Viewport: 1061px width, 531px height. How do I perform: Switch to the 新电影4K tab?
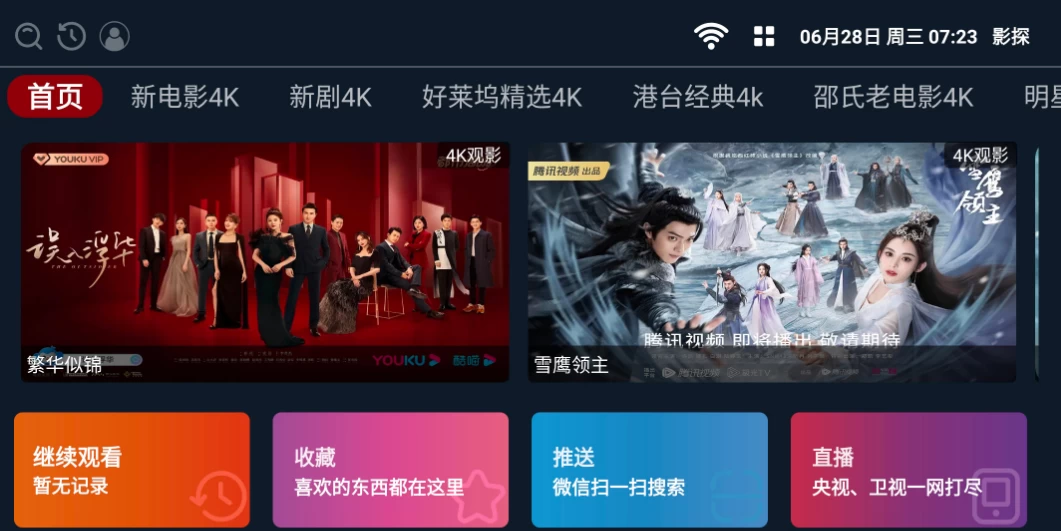click(x=185, y=97)
